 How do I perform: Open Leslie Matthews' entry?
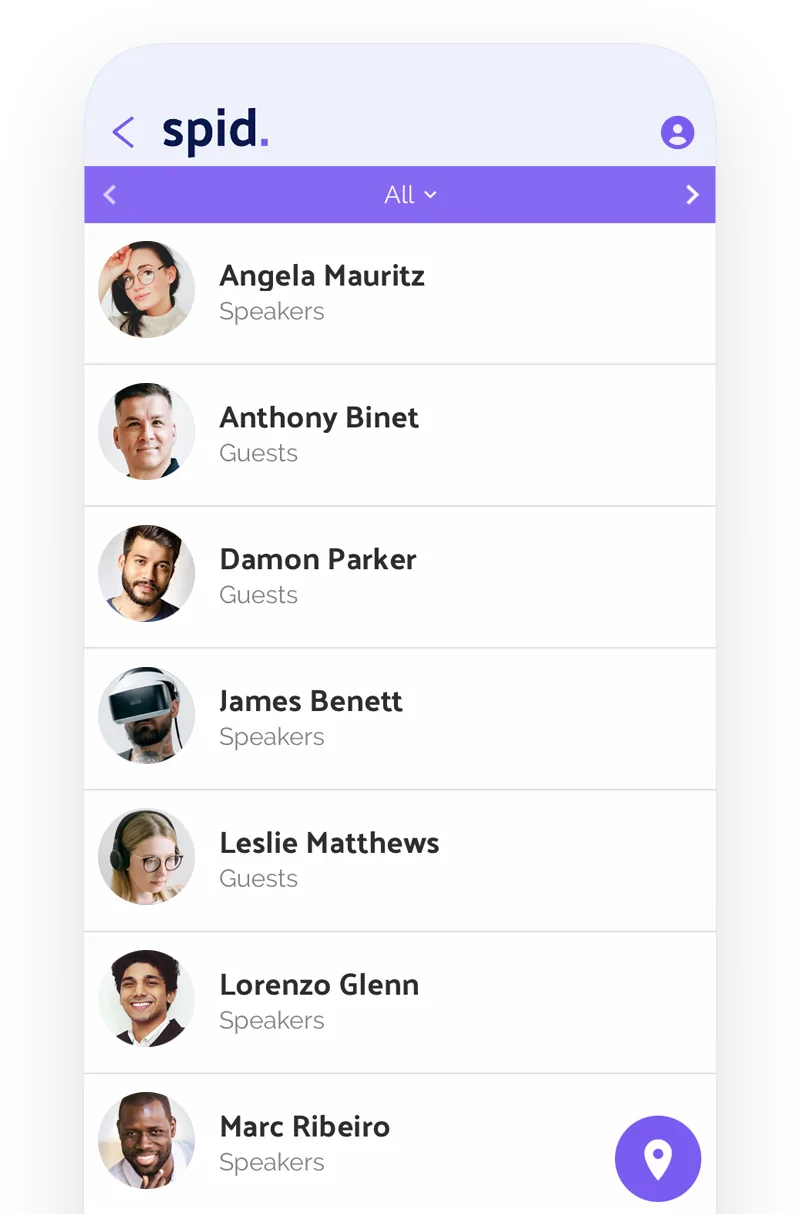(329, 860)
